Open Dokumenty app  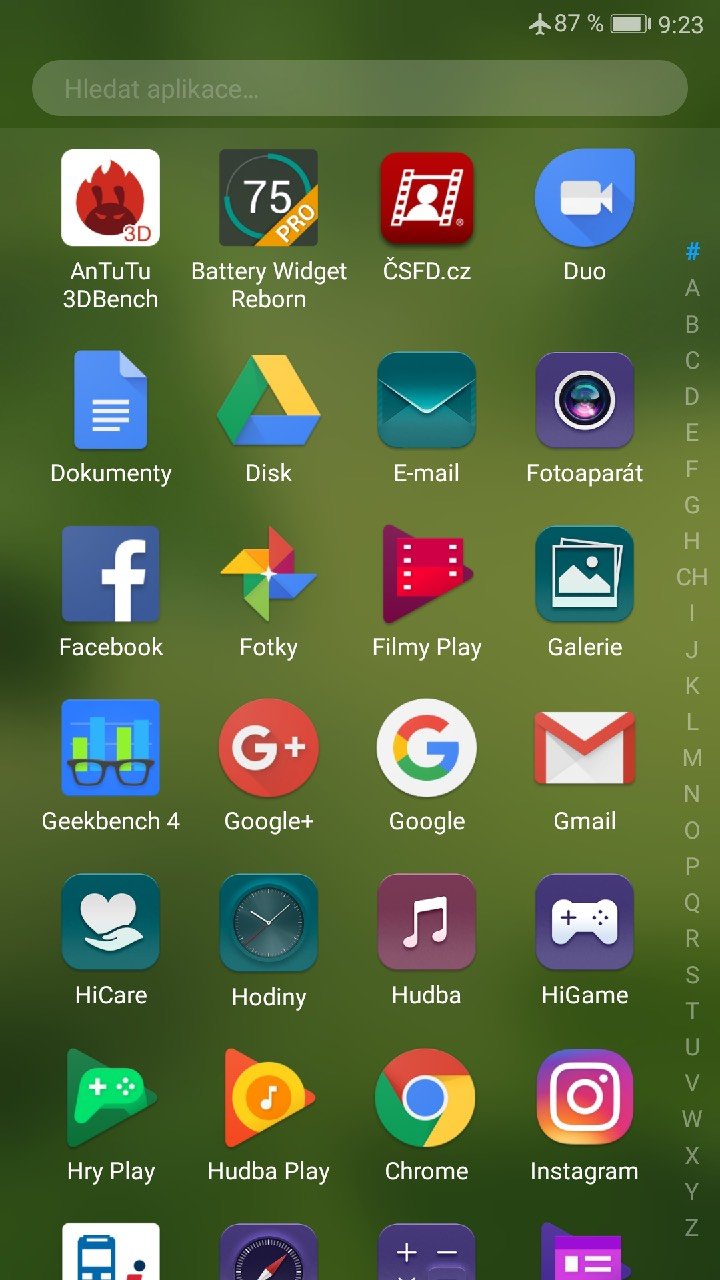pyautogui.click(x=110, y=400)
